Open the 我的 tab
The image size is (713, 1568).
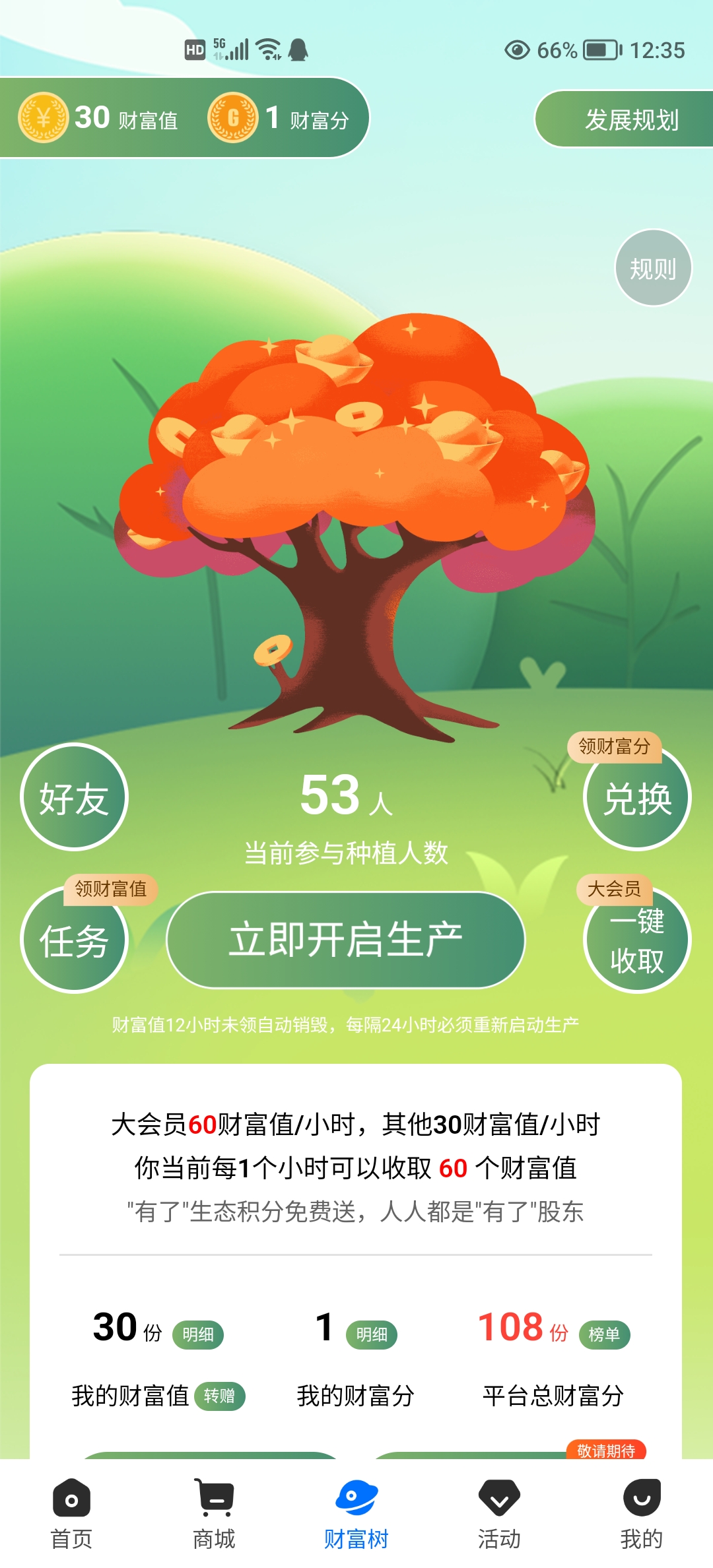[642, 1514]
